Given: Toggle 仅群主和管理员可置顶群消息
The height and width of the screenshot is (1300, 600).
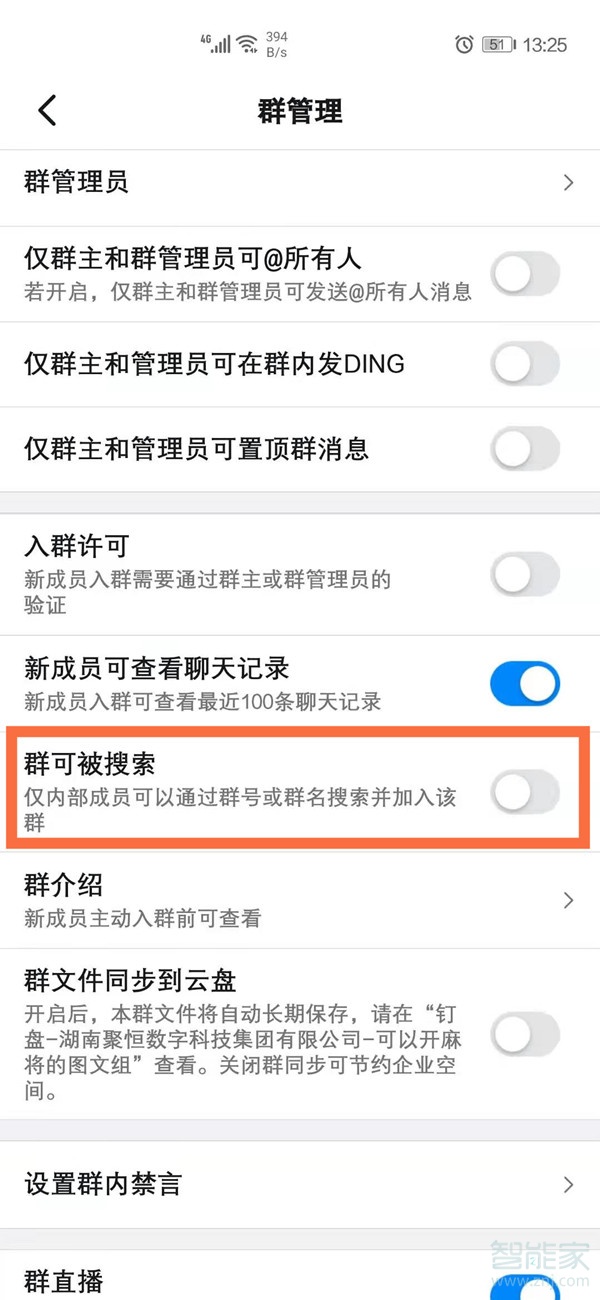Looking at the screenshot, I should tap(525, 450).
